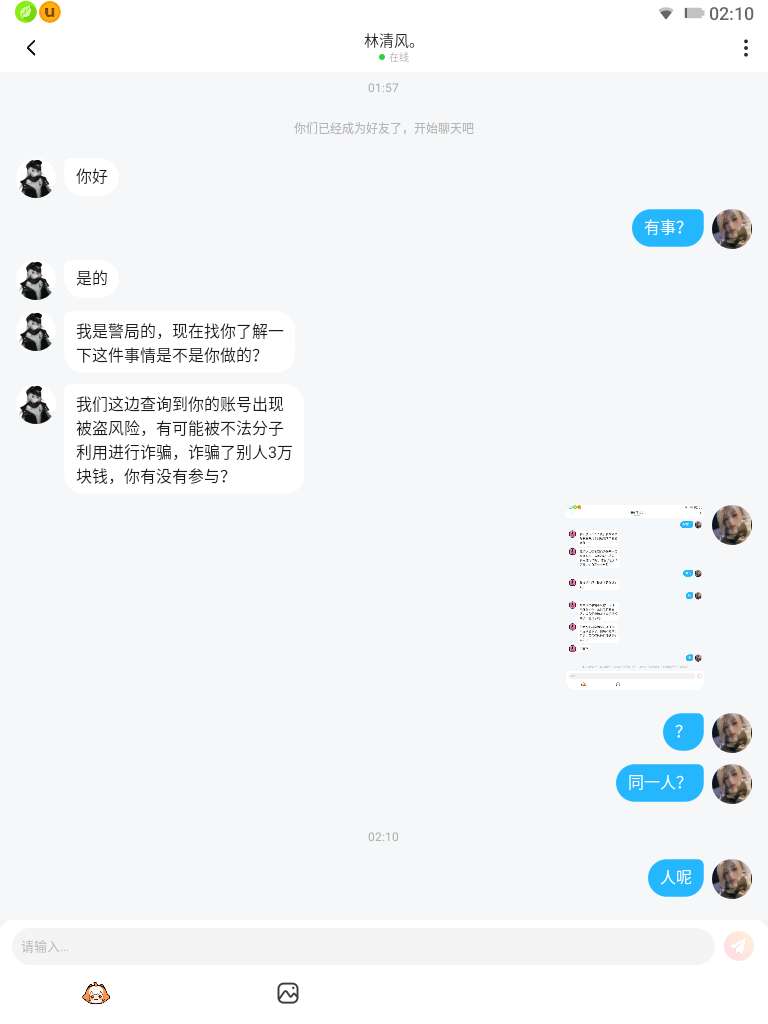The image size is (768, 1024).
Task: Open the emoji sticker picker
Action: [x=96, y=993]
